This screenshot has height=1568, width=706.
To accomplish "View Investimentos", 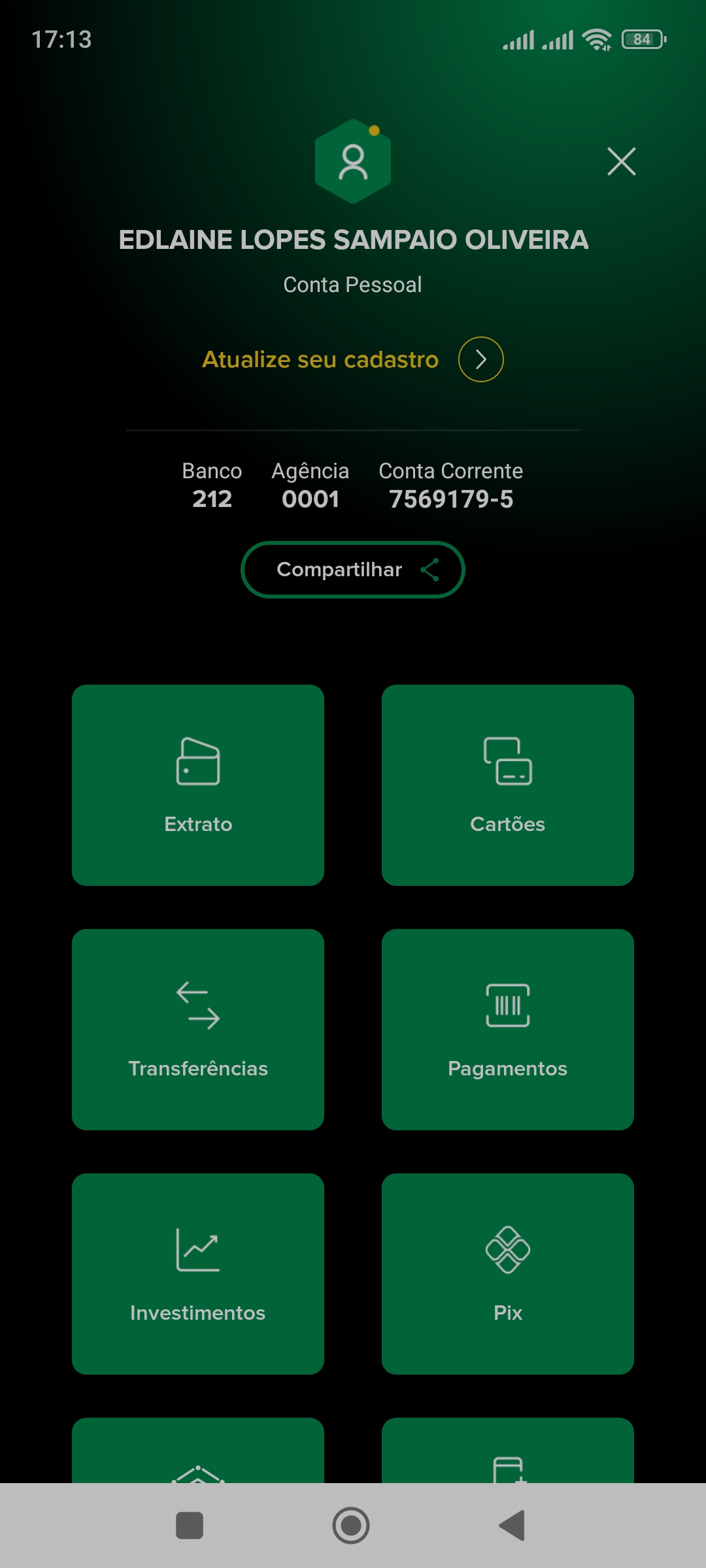I will pos(198,1274).
